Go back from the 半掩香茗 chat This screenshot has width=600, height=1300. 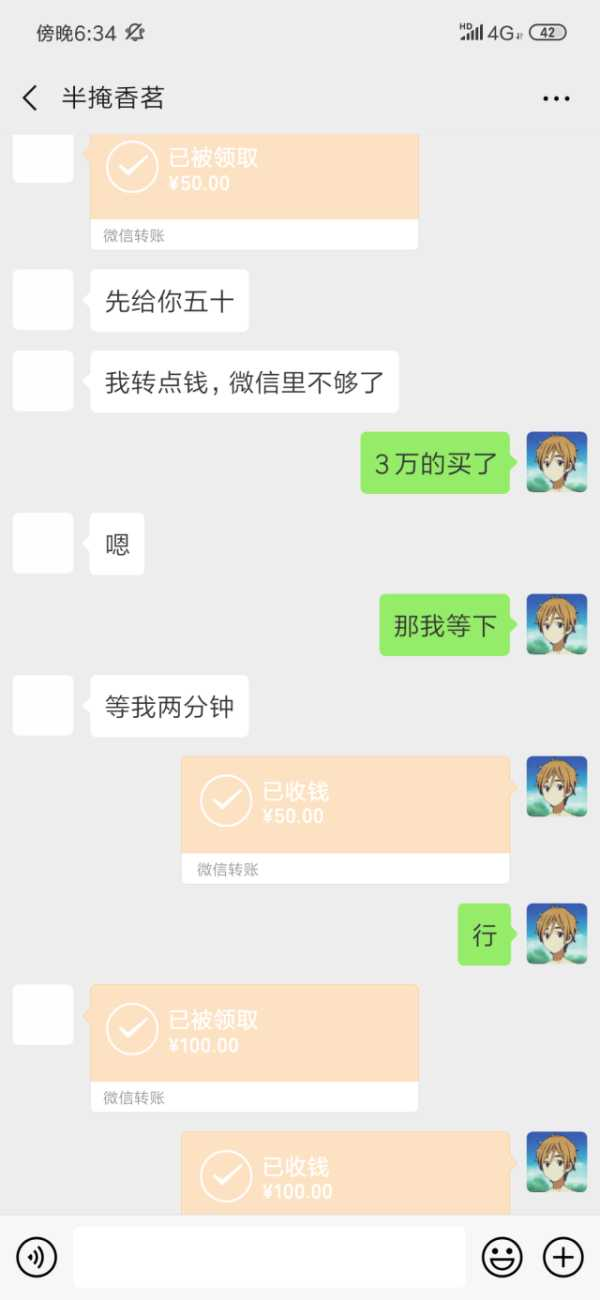click(30, 98)
